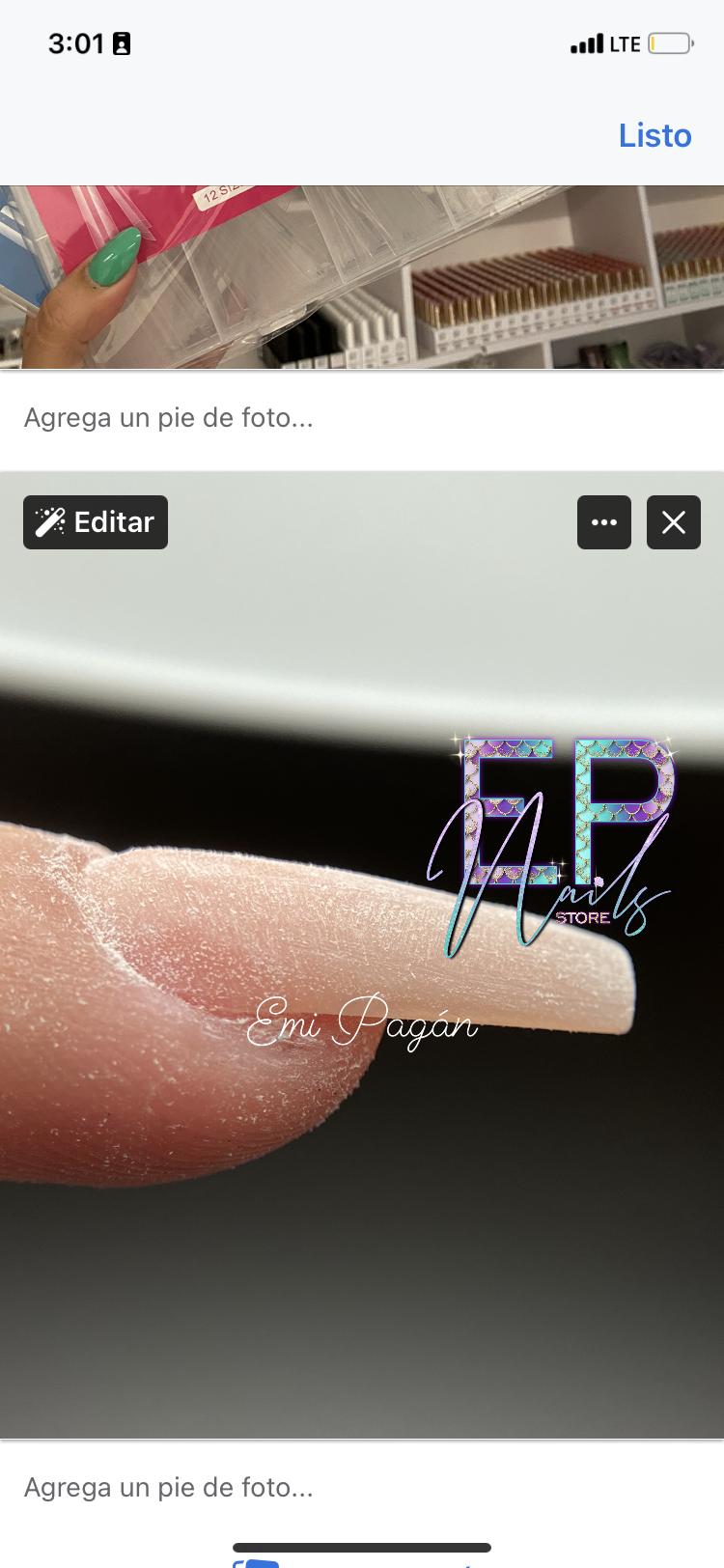
Task: Remove the nail close-up photo with X
Action: tap(674, 522)
